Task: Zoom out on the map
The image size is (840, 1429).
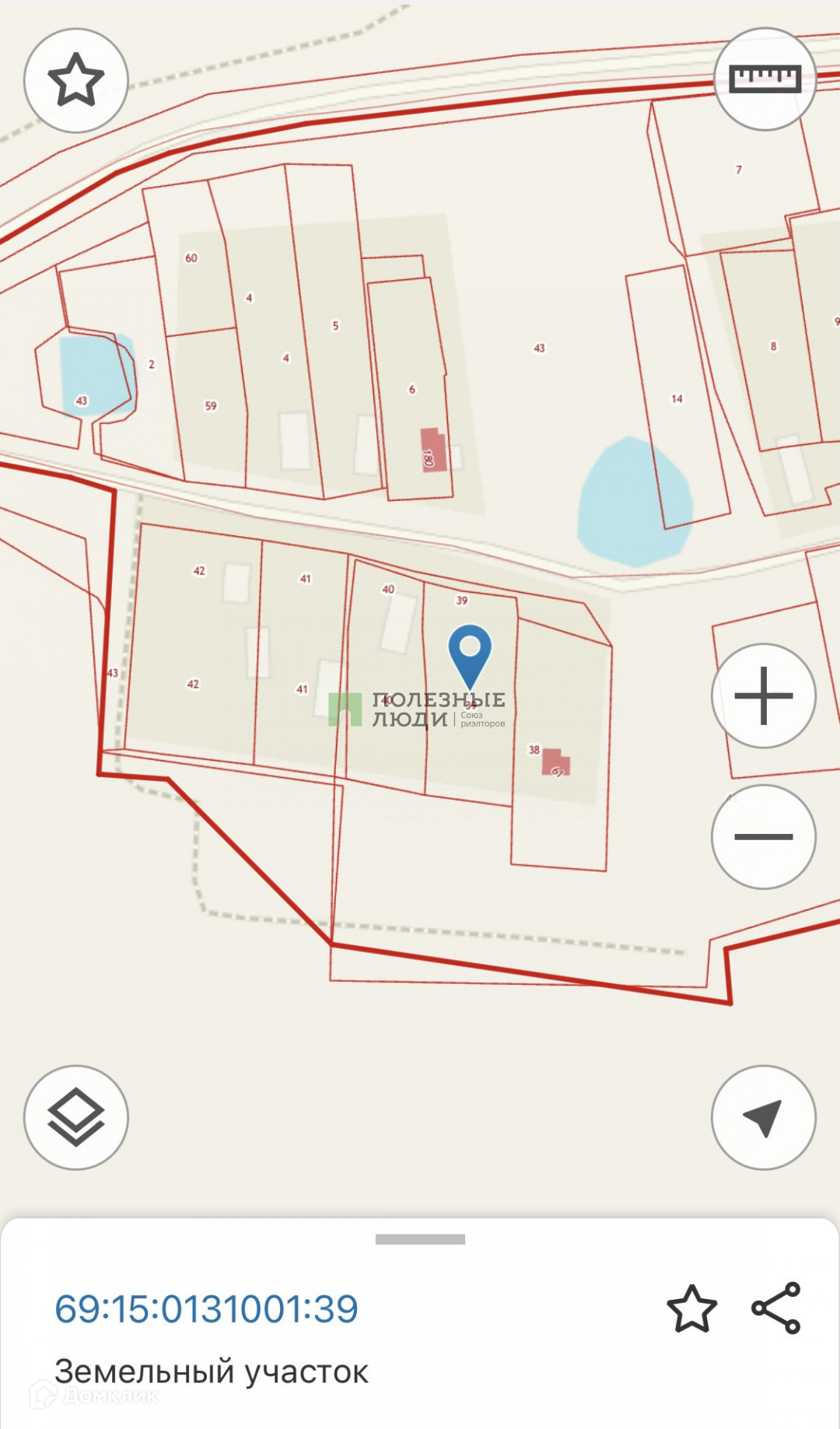Action: tap(763, 837)
